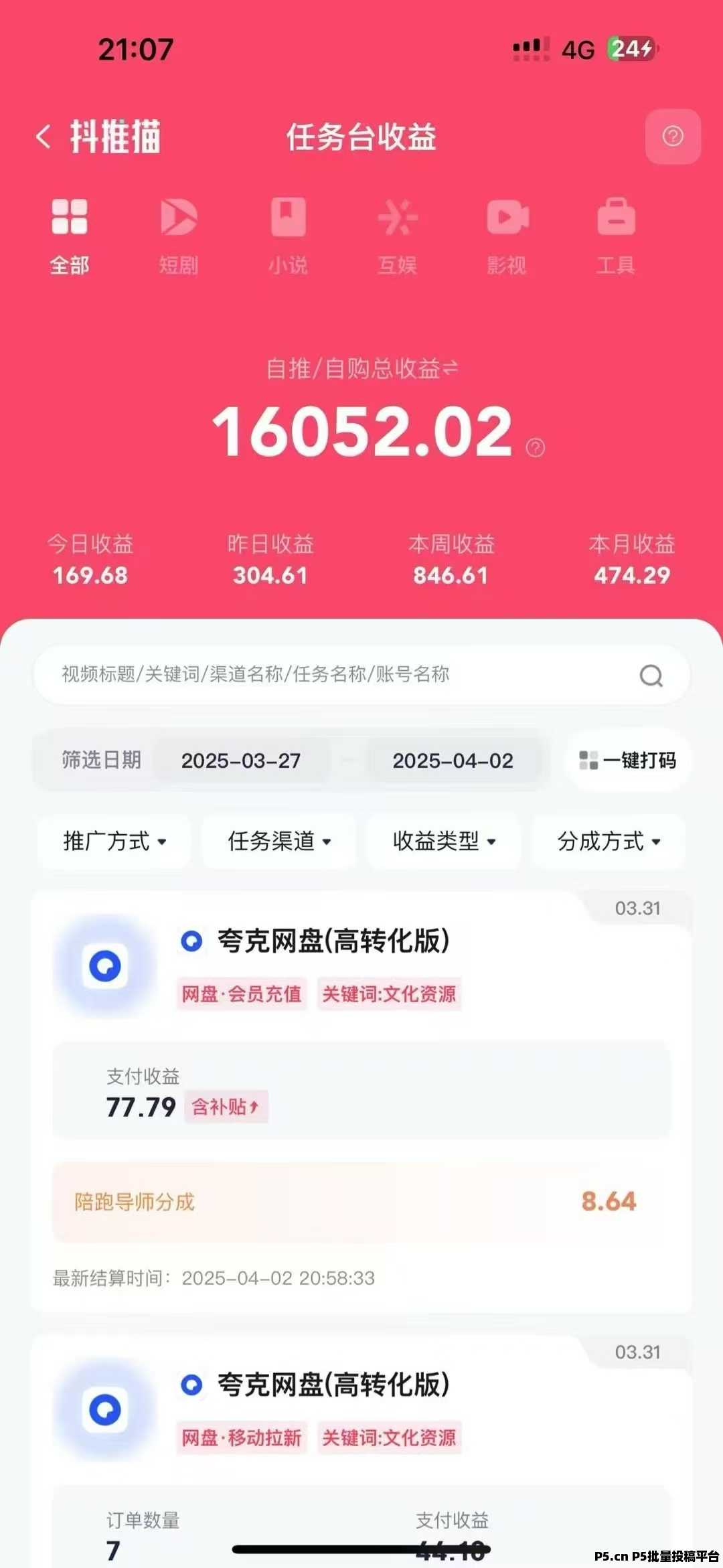Expand the 分成方式 dropdown
This screenshot has width=723, height=1568.
(x=609, y=842)
